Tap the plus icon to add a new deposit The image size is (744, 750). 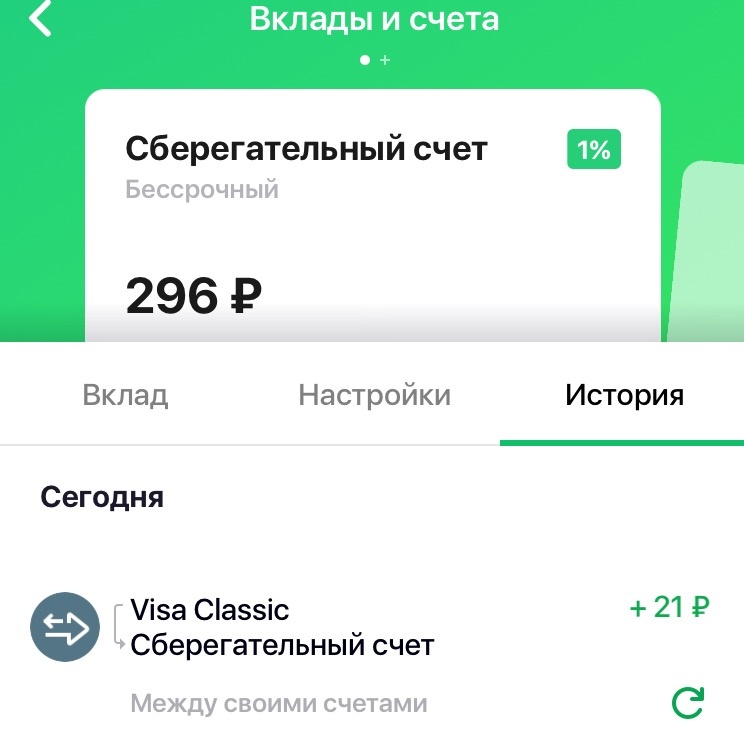[x=386, y=59]
